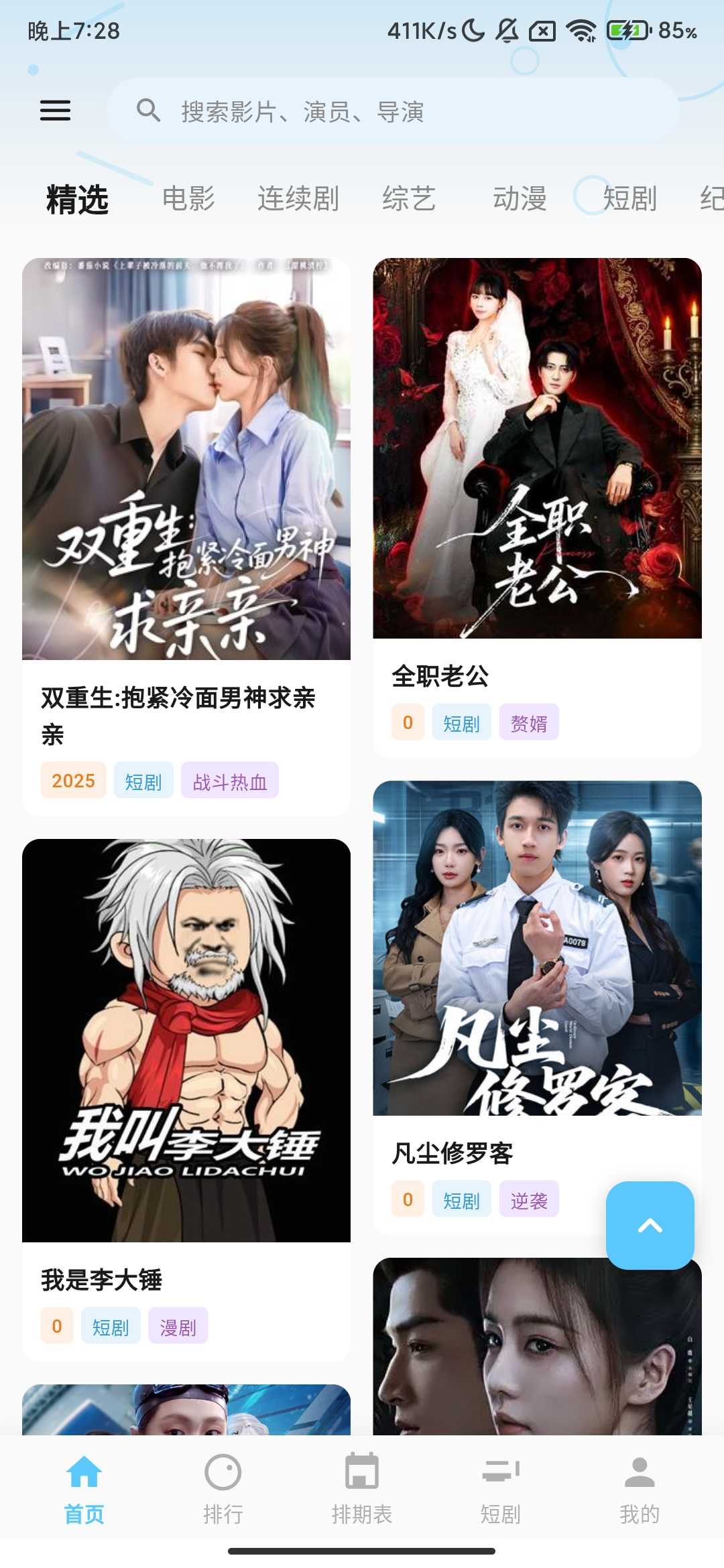The image size is (724, 1568).
Task: Open the 动漫 category tab
Action: click(x=520, y=199)
